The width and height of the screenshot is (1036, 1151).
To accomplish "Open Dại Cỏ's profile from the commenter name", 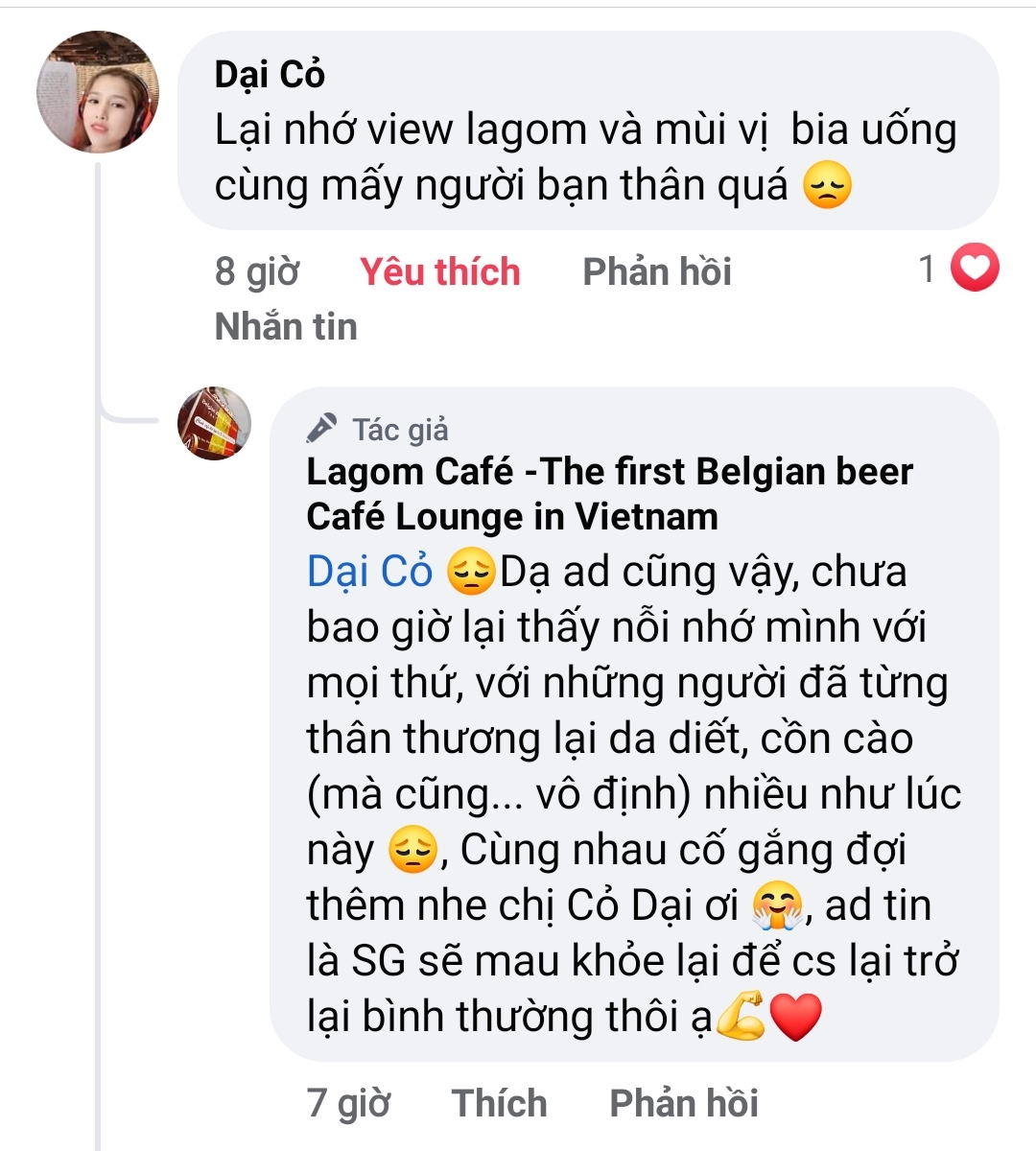I will [x=270, y=74].
